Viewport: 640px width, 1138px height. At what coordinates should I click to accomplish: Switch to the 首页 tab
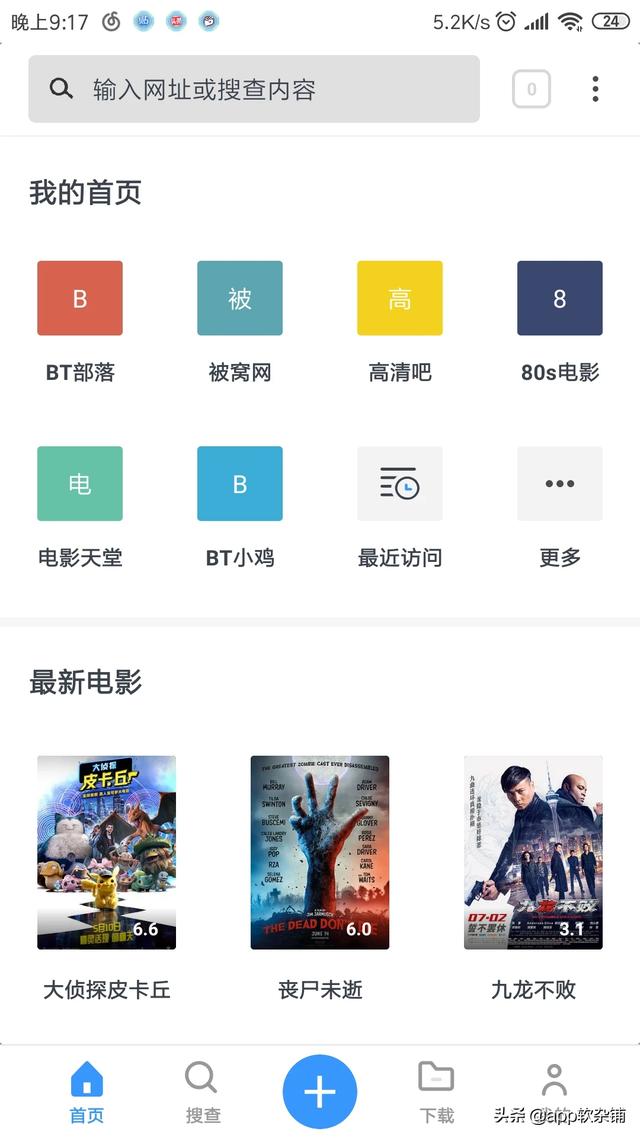click(x=87, y=1092)
